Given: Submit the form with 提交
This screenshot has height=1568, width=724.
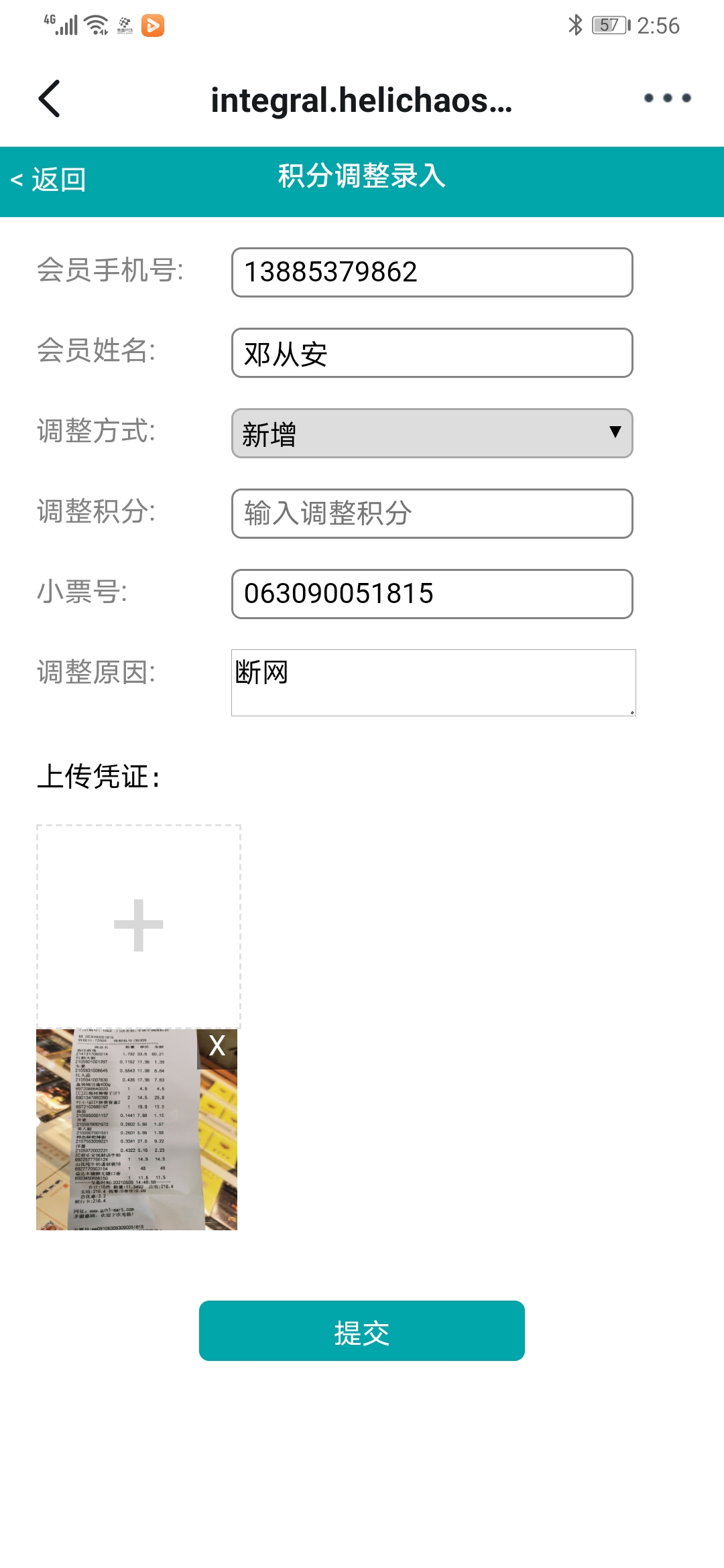Looking at the screenshot, I should pyautogui.click(x=362, y=1331).
